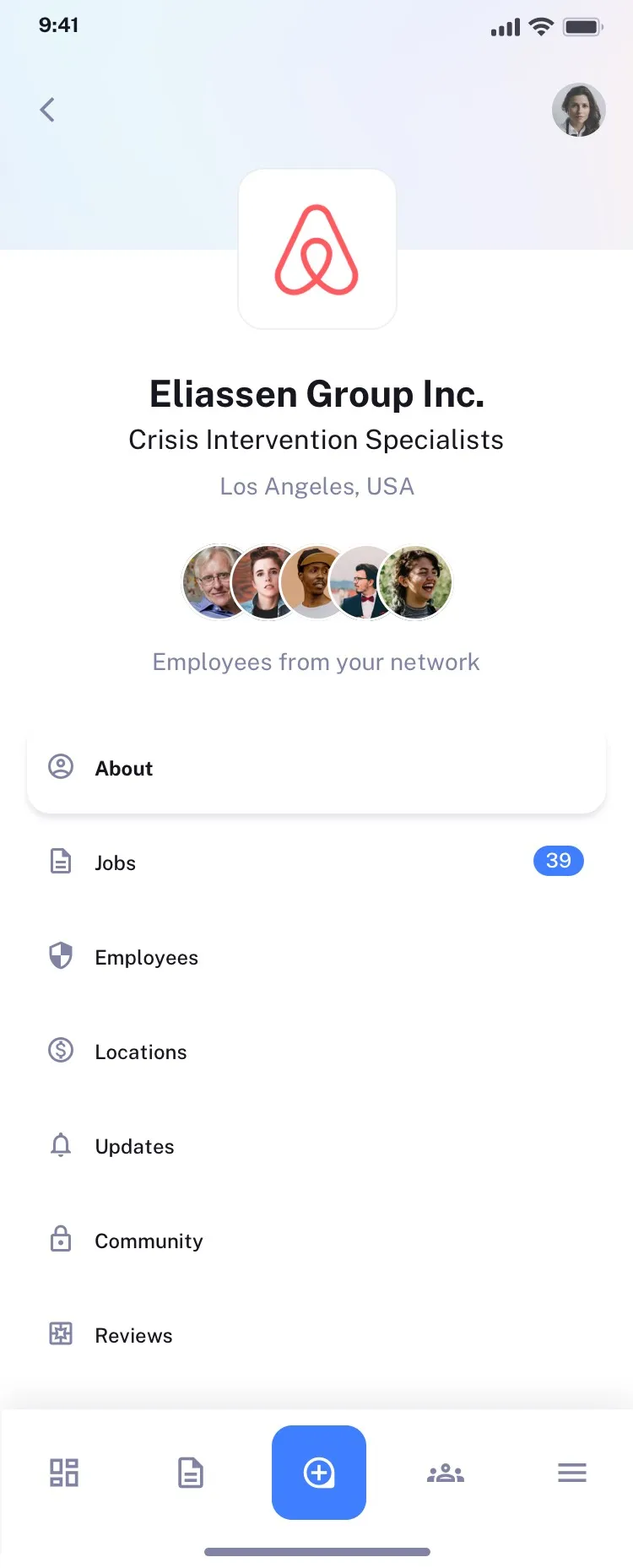633x1568 pixels.
Task: Open the Jobs section with 39 listings
Action: (x=316, y=862)
